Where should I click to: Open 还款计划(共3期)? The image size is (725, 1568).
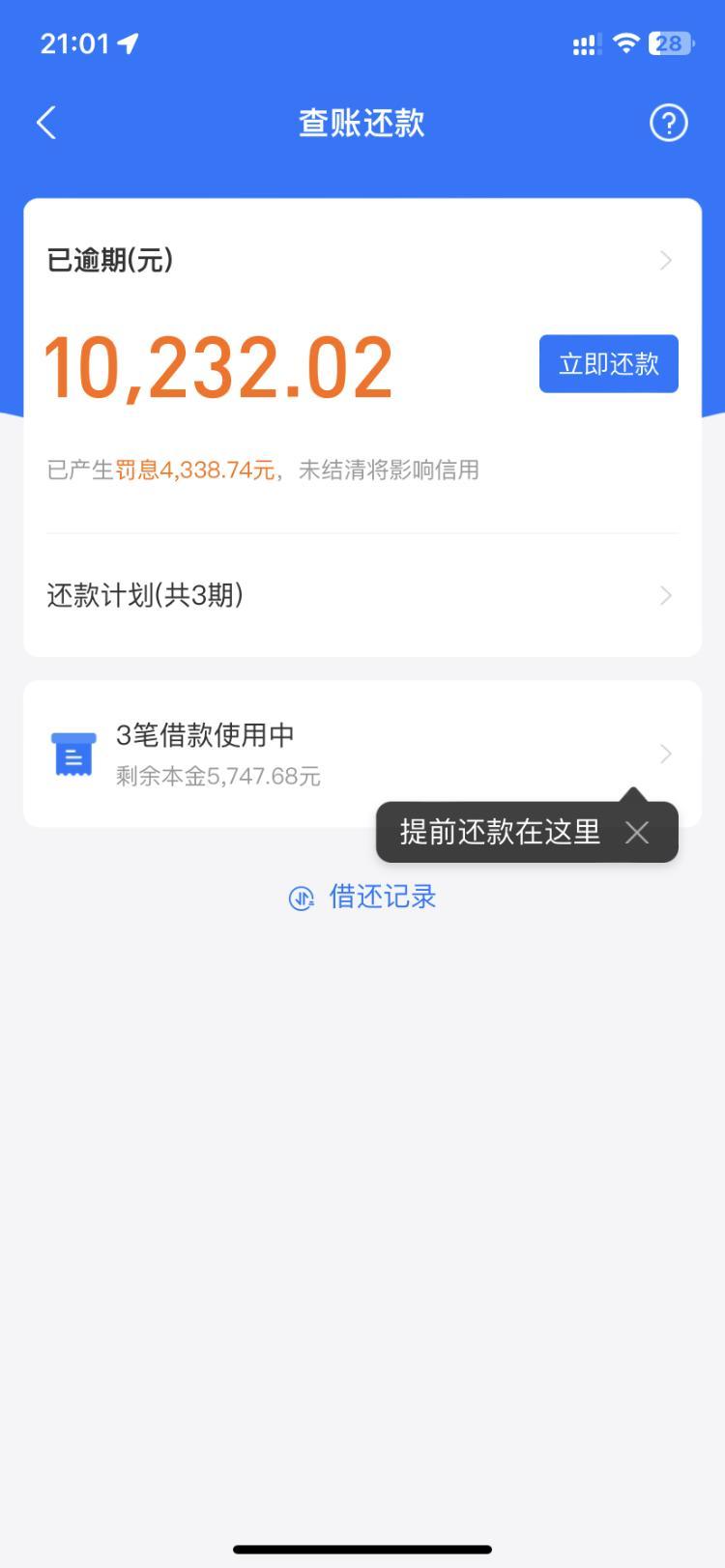coord(362,595)
